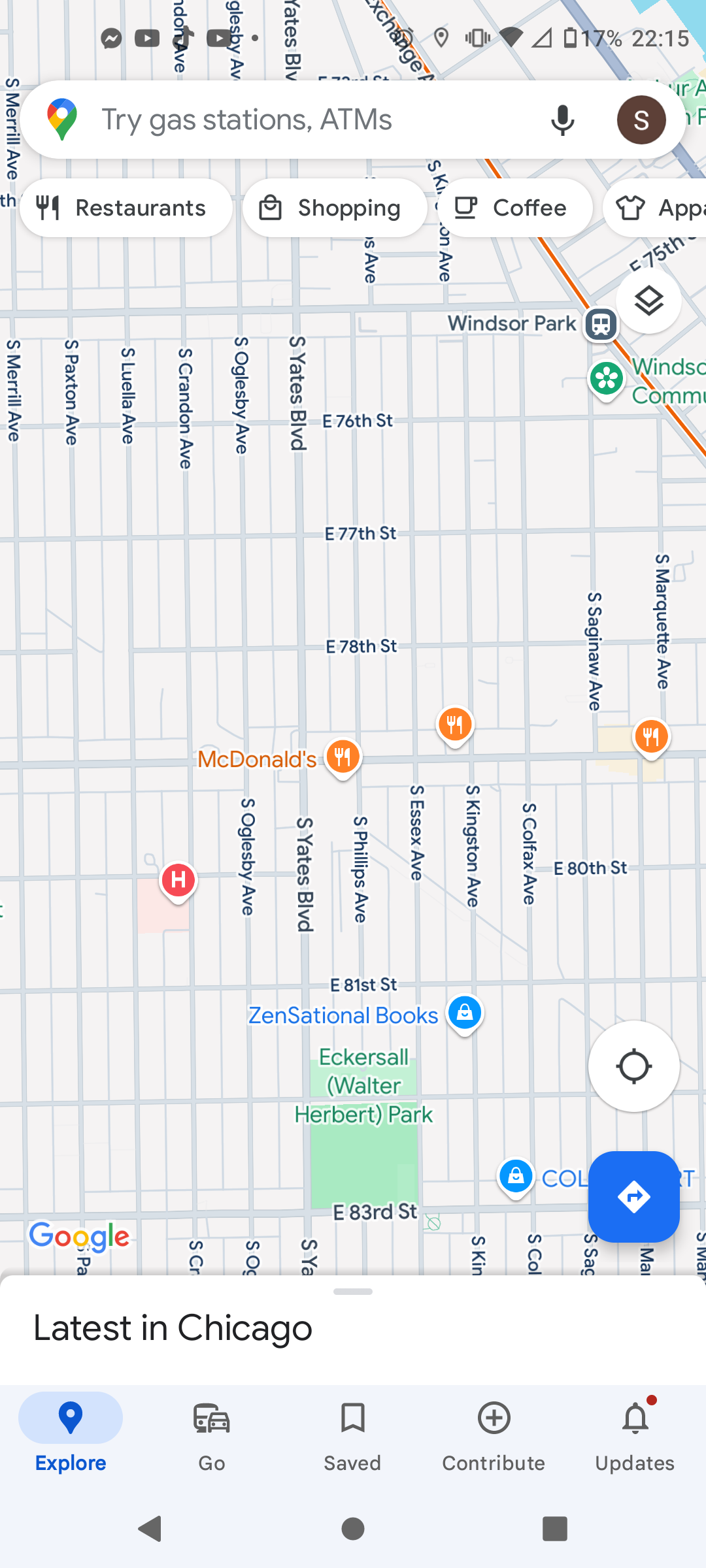The width and height of the screenshot is (706, 1568).
Task: Switch to the Updates tab
Action: (x=635, y=1435)
